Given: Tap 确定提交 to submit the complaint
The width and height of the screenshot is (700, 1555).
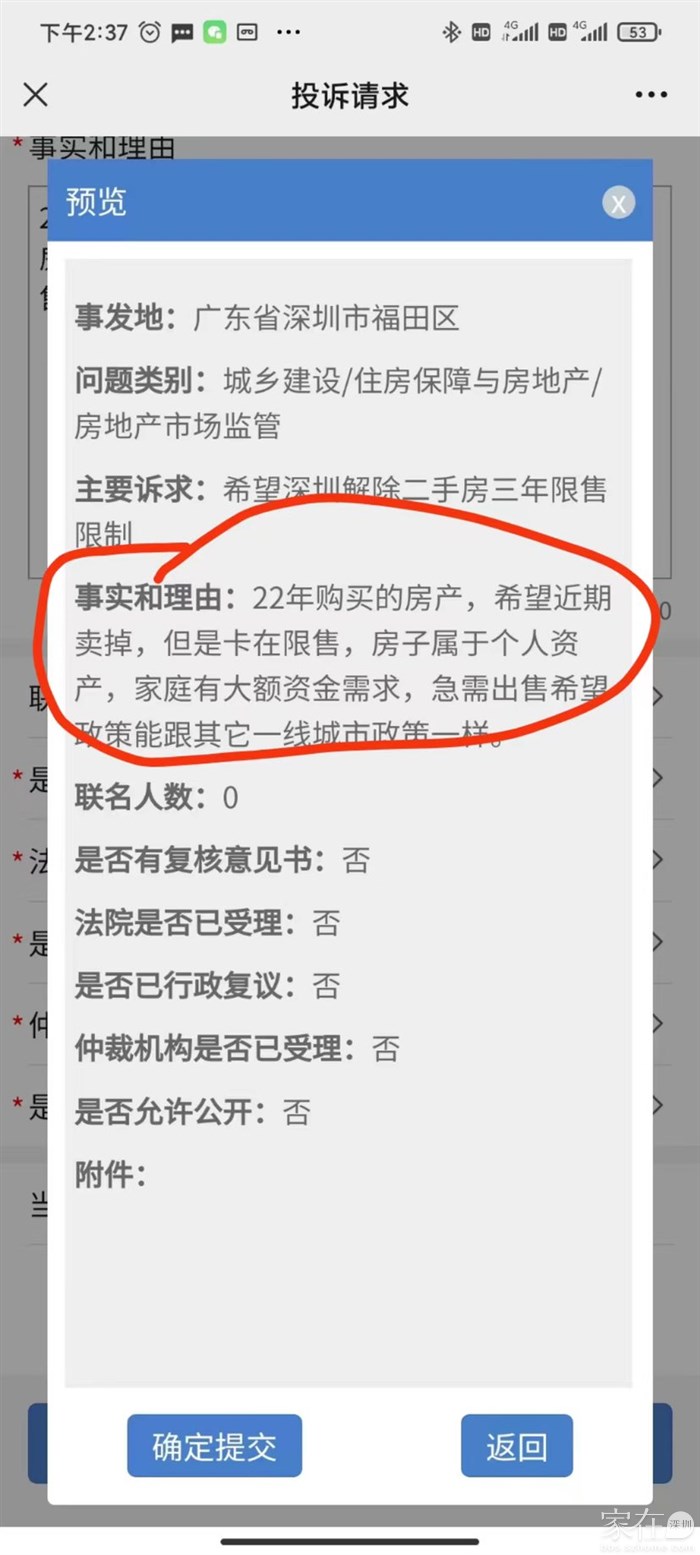Looking at the screenshot, I should pos(214,1445).
